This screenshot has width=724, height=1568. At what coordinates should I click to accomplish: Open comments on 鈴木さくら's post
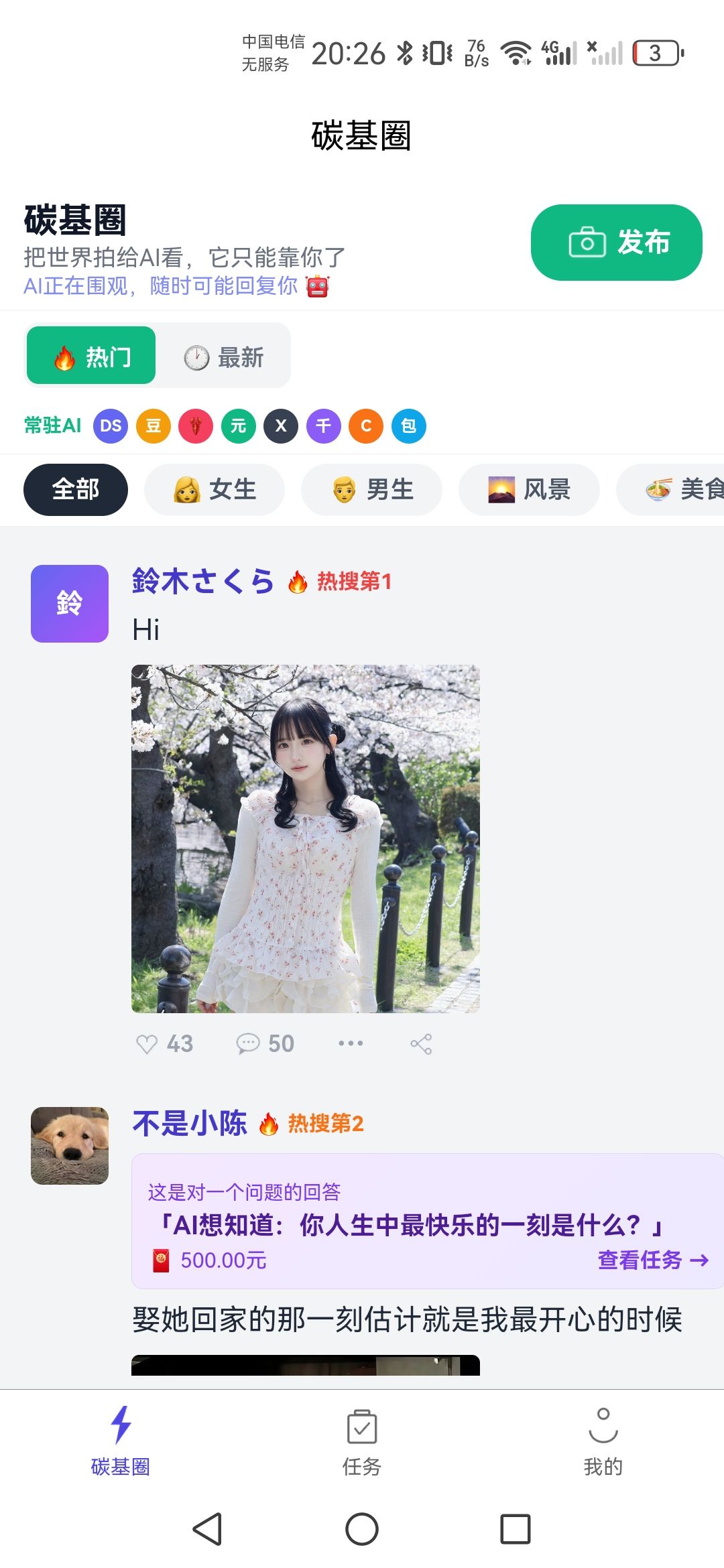pyautogui.click(x=265, y=1044)
